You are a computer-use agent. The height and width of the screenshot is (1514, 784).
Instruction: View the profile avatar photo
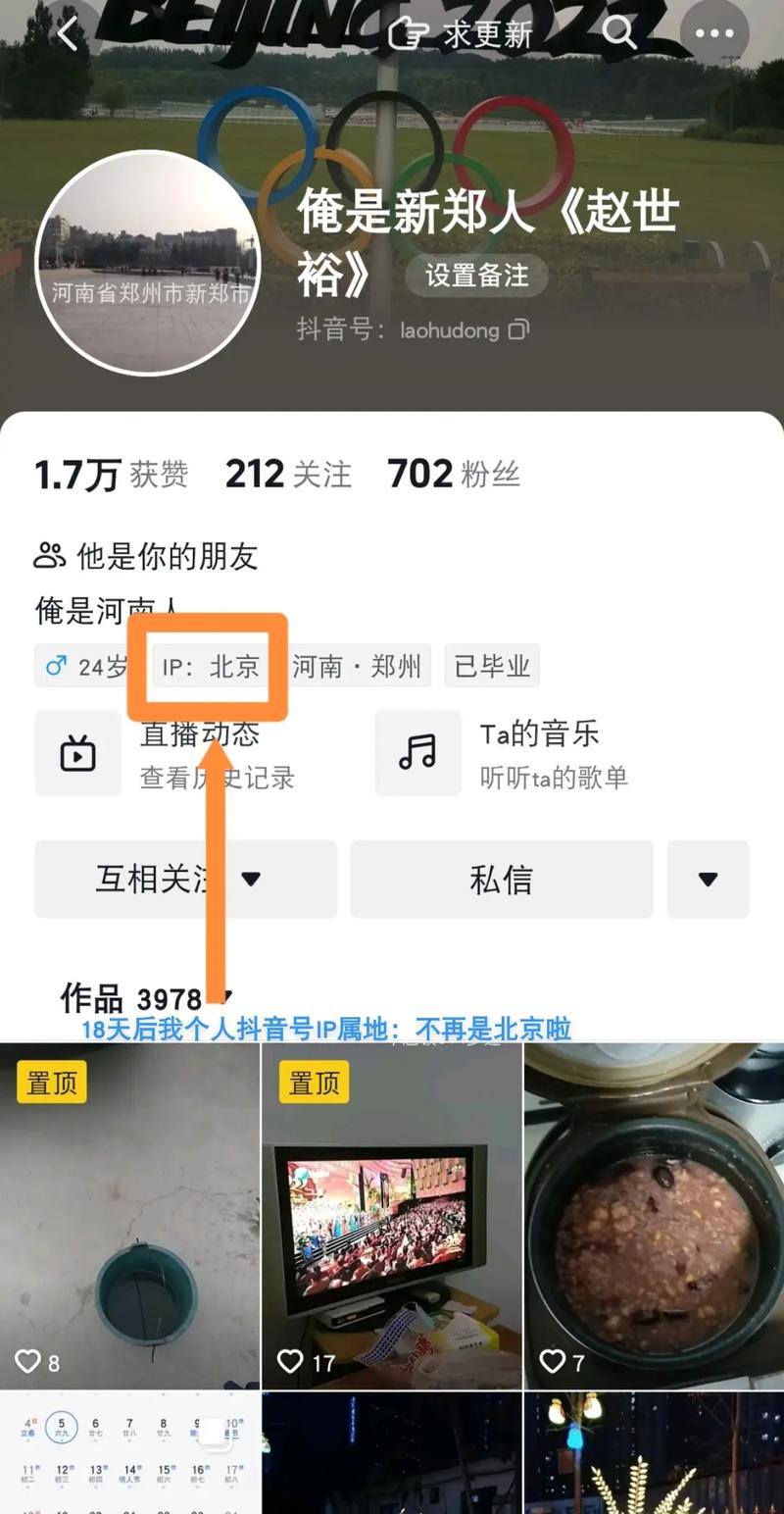pyautogui.click(x=147, y=263)
